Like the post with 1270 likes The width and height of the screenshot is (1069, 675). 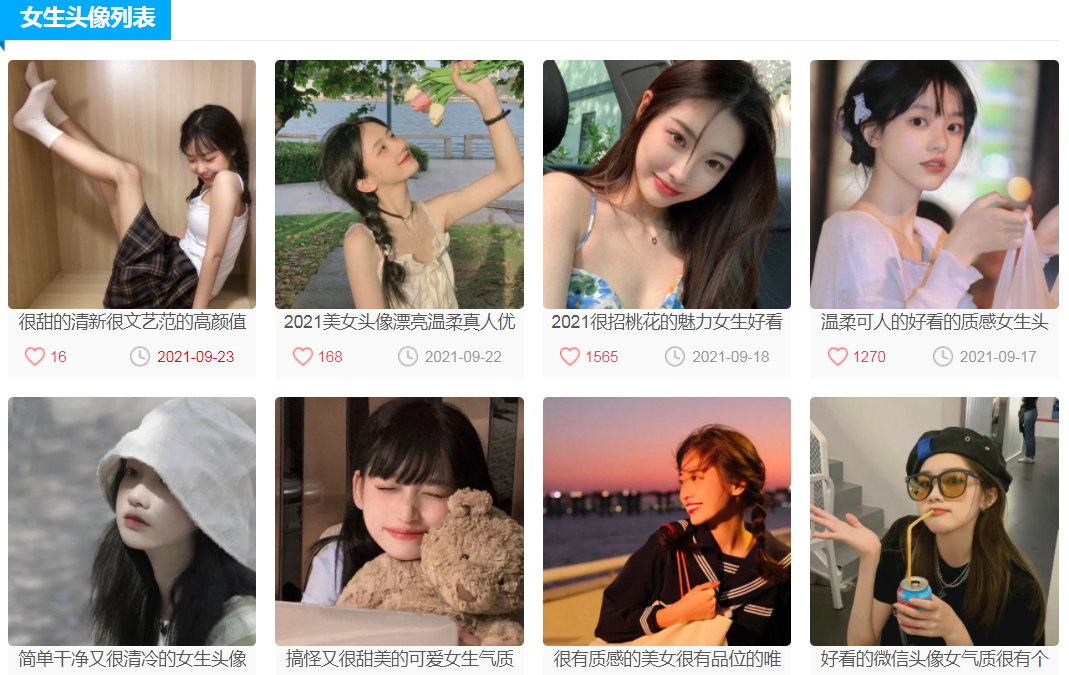pyautogui.click(x=838, y=357)
